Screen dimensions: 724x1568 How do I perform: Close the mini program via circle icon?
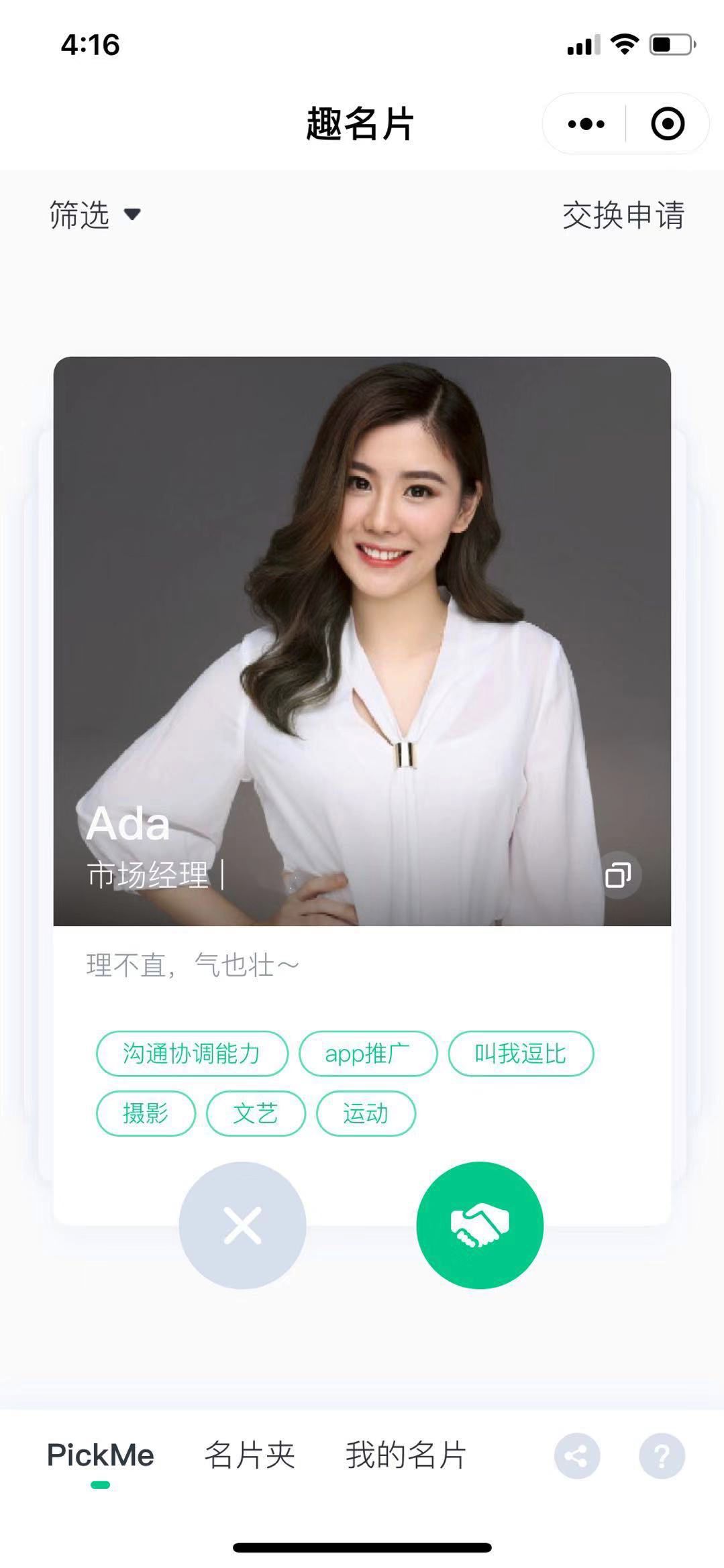point(667,124)
